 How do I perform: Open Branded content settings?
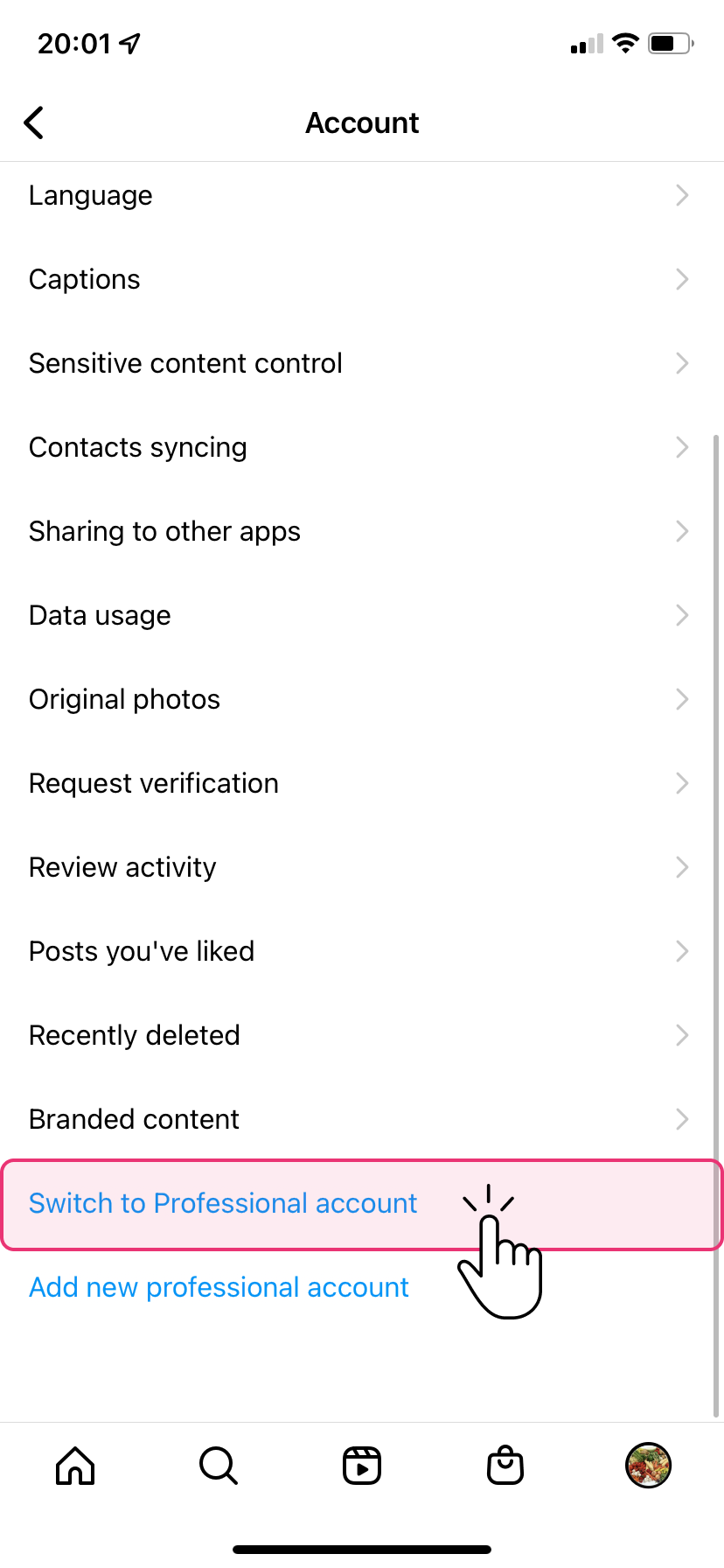362,1119
